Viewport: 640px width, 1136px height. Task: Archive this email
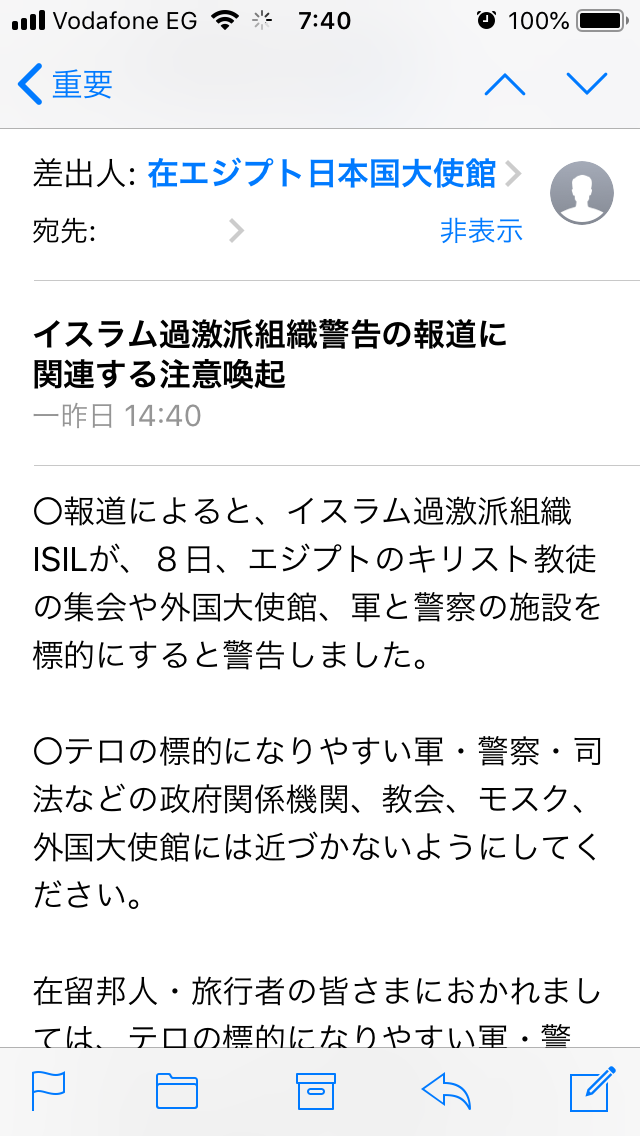coord(315,1091)
